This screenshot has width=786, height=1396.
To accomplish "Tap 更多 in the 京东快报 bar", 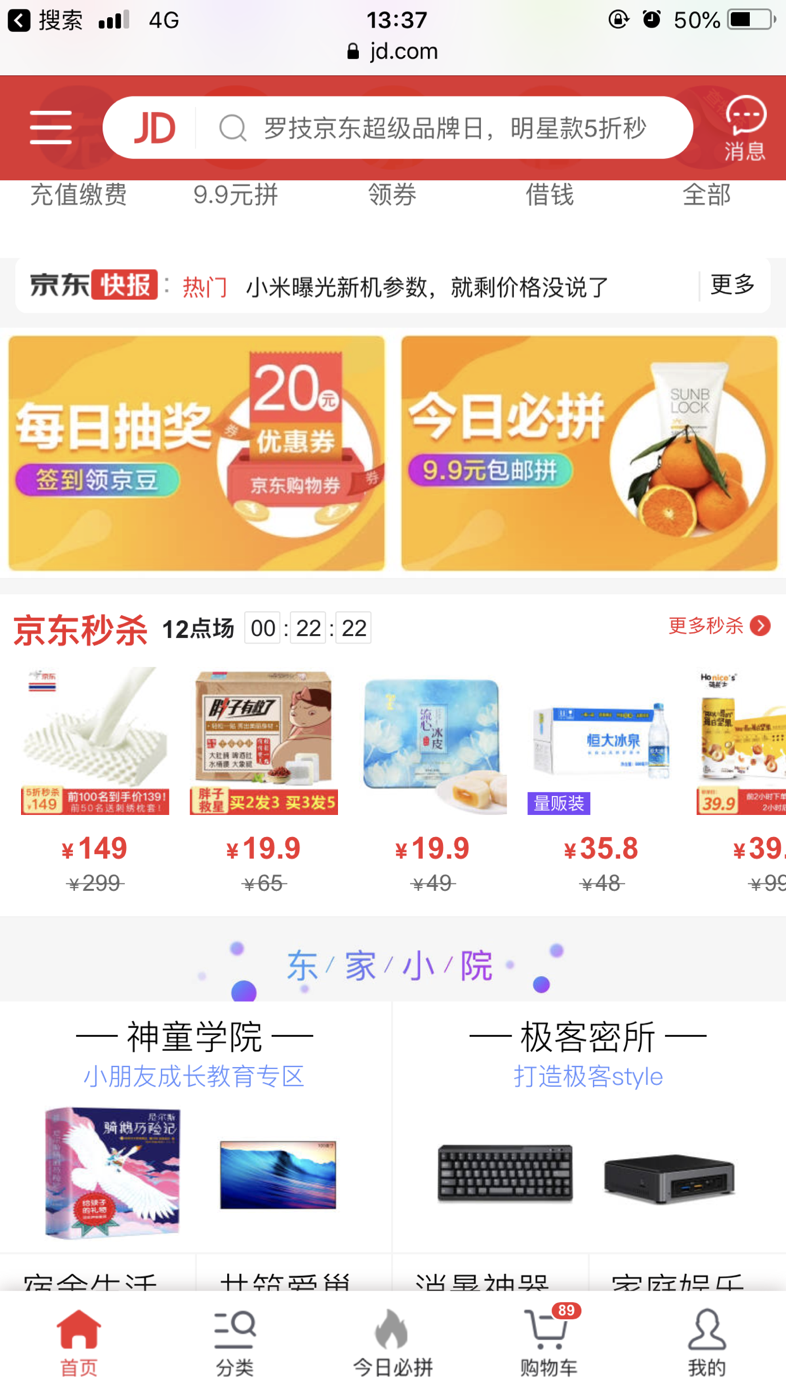I will click(x=732, y=285).
